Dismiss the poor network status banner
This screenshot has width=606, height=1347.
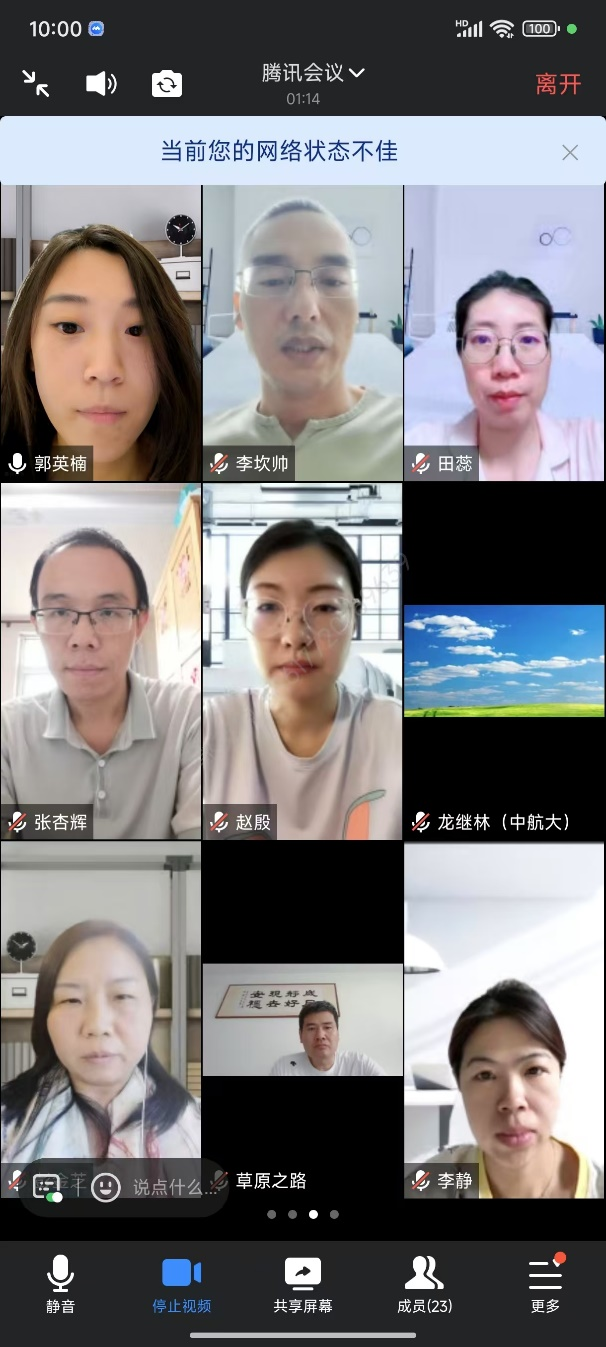click(x=570, y=152)
